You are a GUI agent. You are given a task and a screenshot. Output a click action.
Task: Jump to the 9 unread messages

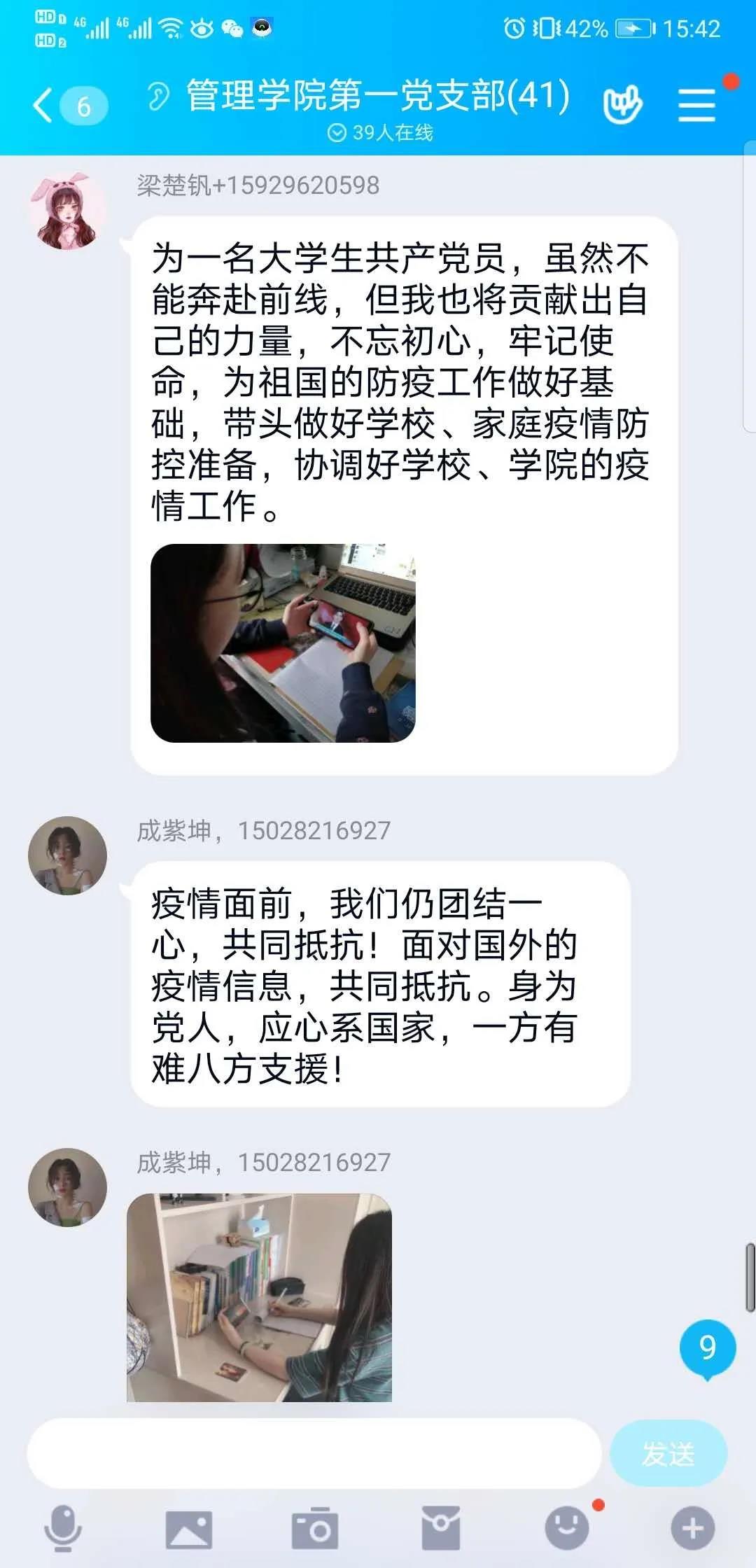[x=707, y=1347]
